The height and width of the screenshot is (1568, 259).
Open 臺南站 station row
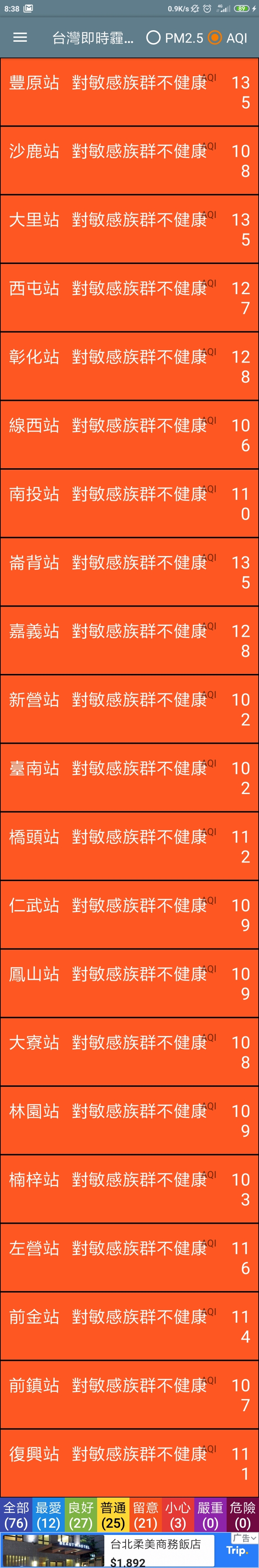pos(129,777)
